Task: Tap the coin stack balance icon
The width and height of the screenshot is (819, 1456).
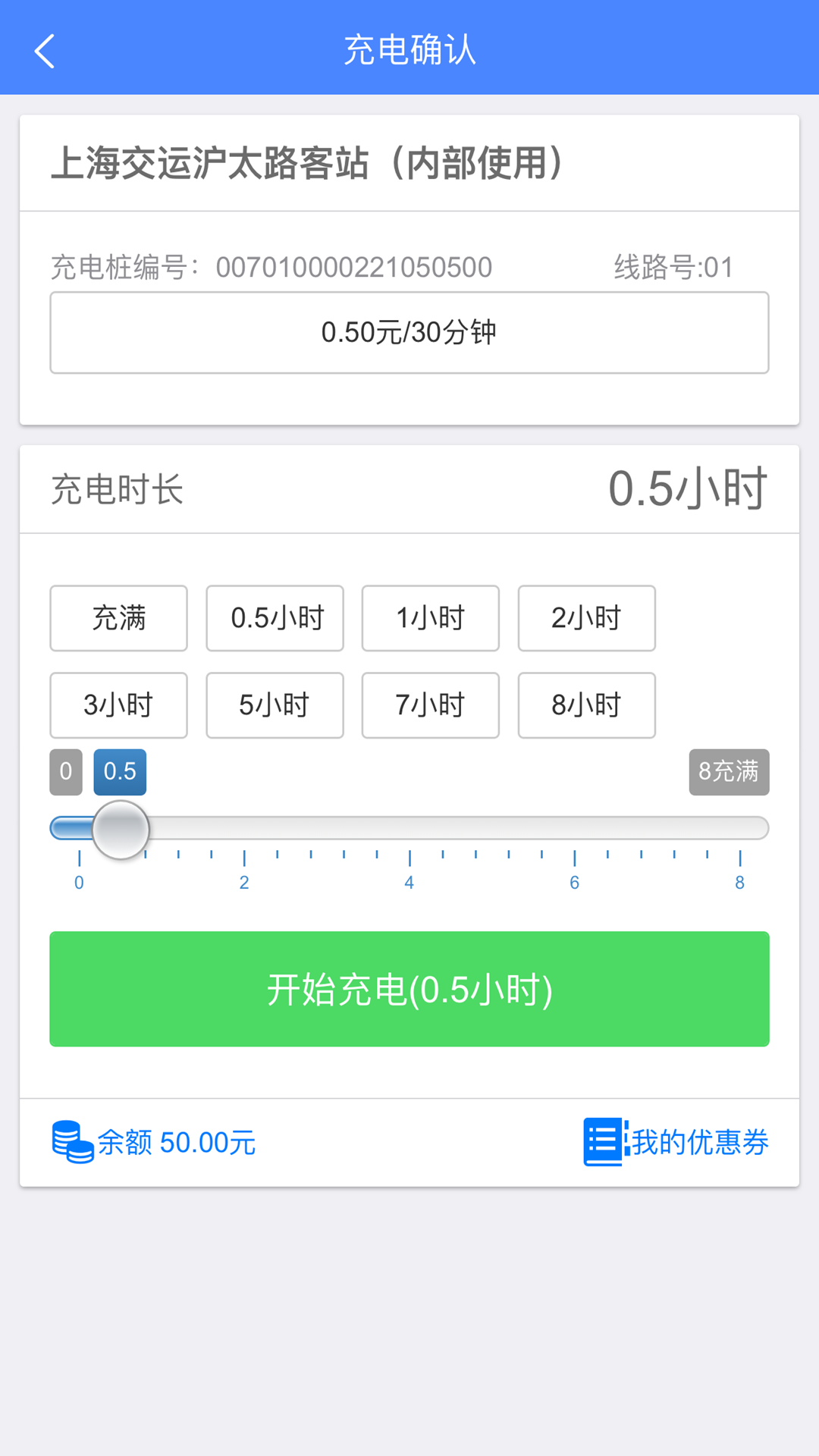Action: click(71, 1141)
